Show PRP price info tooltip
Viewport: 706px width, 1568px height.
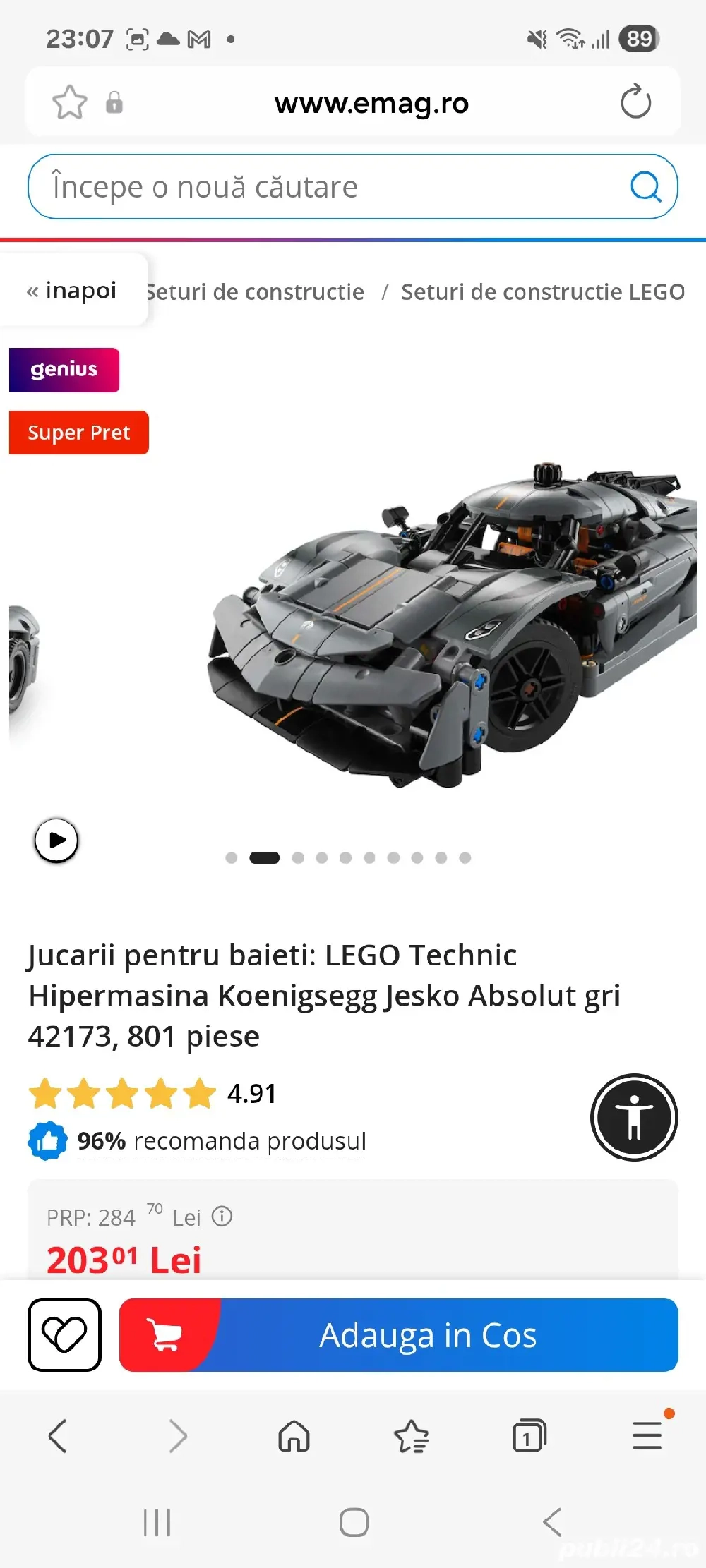click(x=222, y=1217)
